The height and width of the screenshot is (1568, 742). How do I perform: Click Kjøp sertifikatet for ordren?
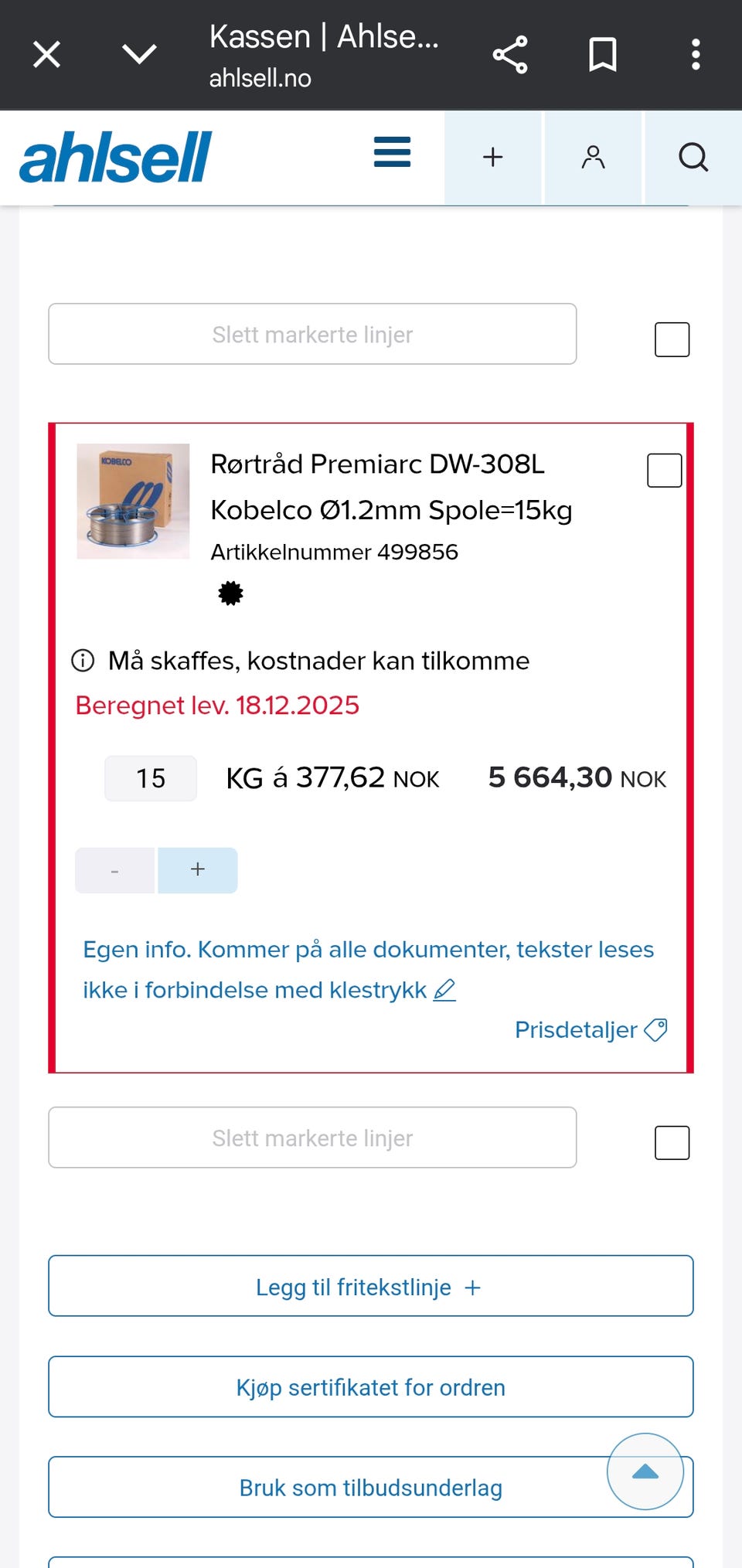coord(370,1387)
